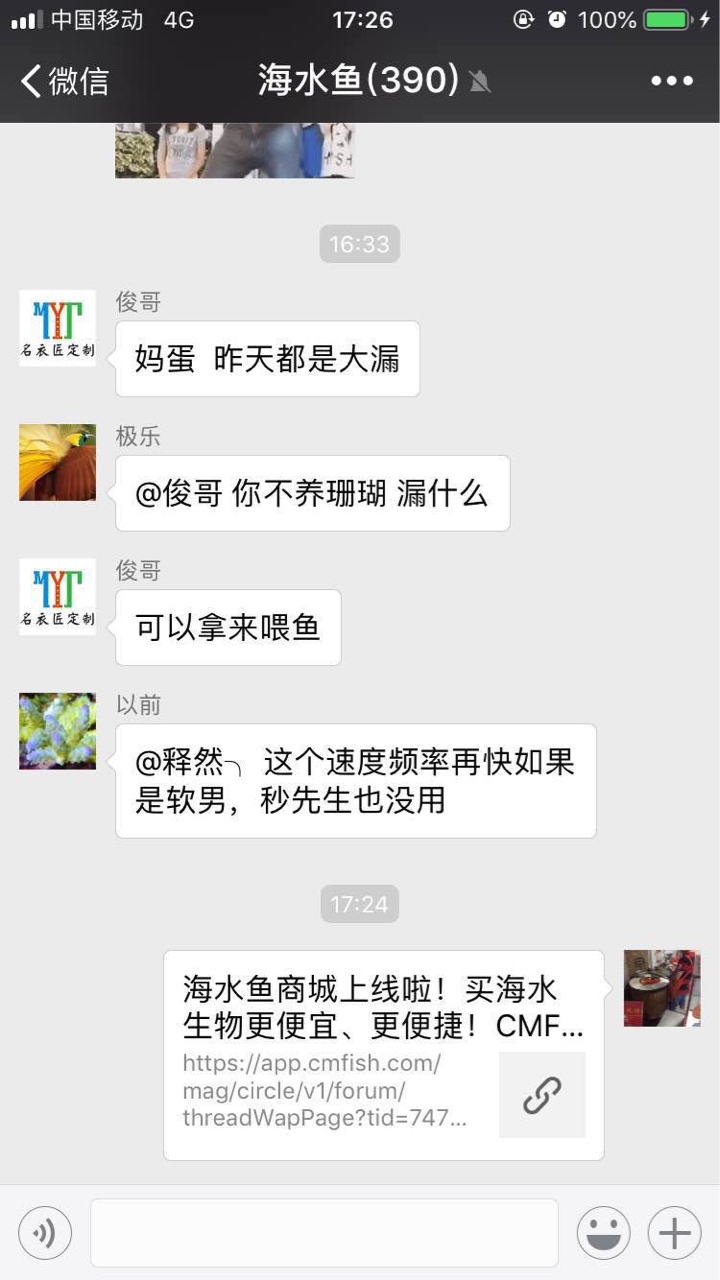
Task: Focus the message text field
Action: coord(324,1232)
